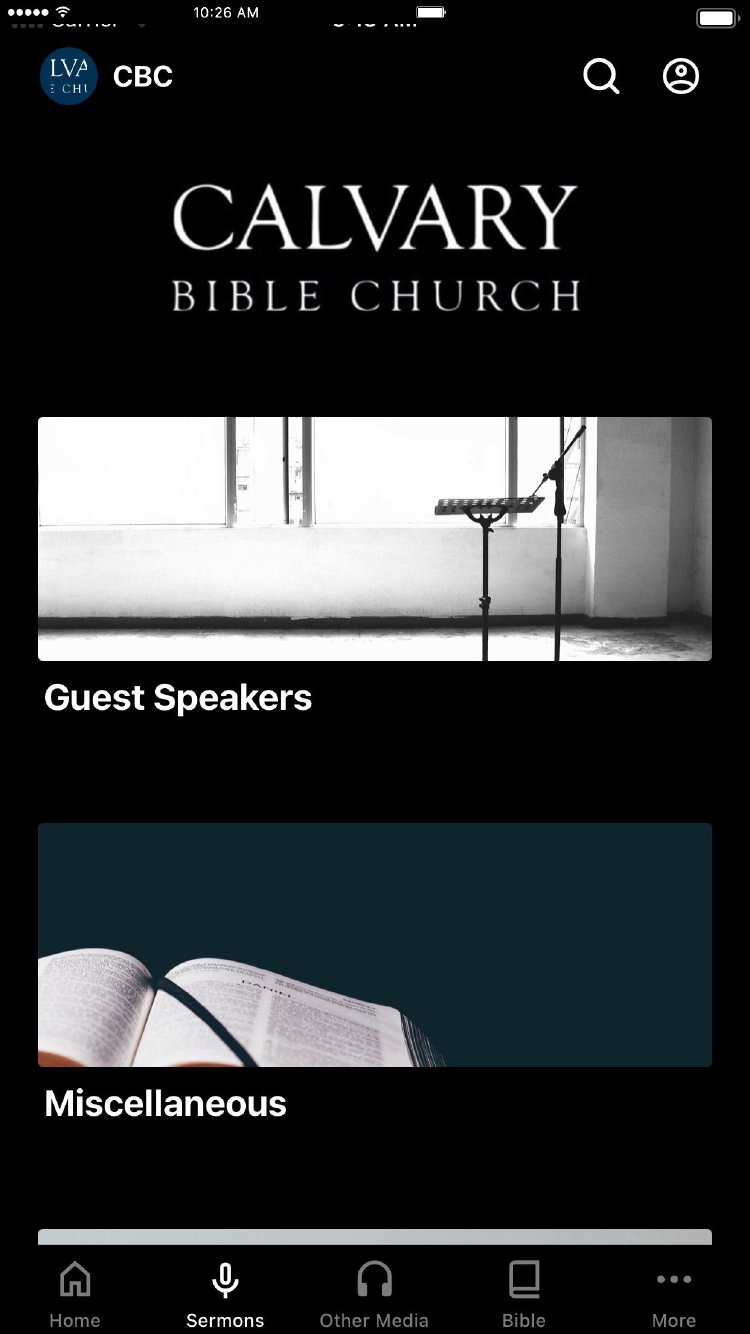Open the Guest Speakers sermon series
Viewport: 750px width, 1334px height.
coord(375,540)
